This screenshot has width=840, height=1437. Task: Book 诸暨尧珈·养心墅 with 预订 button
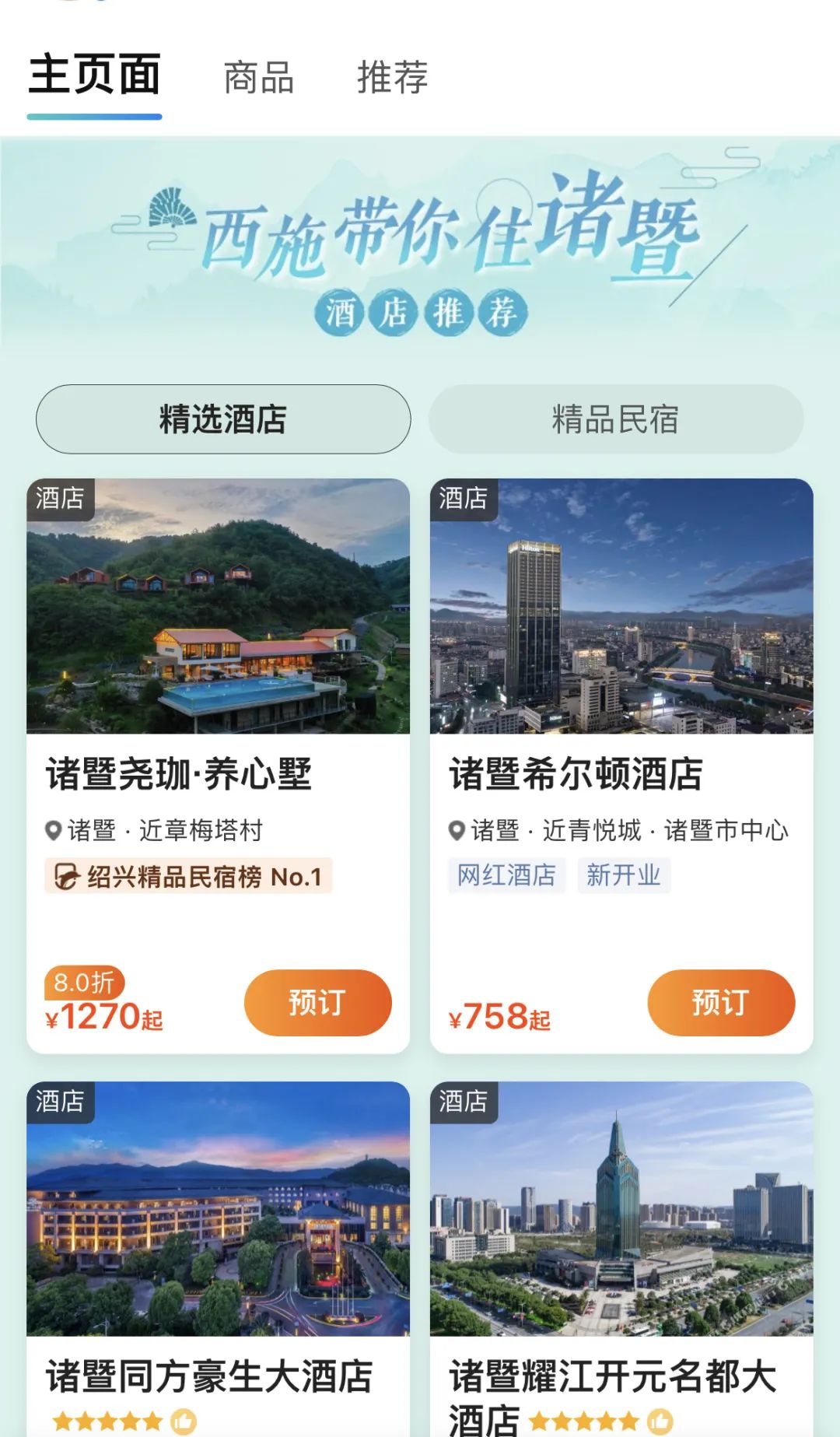317,1002
